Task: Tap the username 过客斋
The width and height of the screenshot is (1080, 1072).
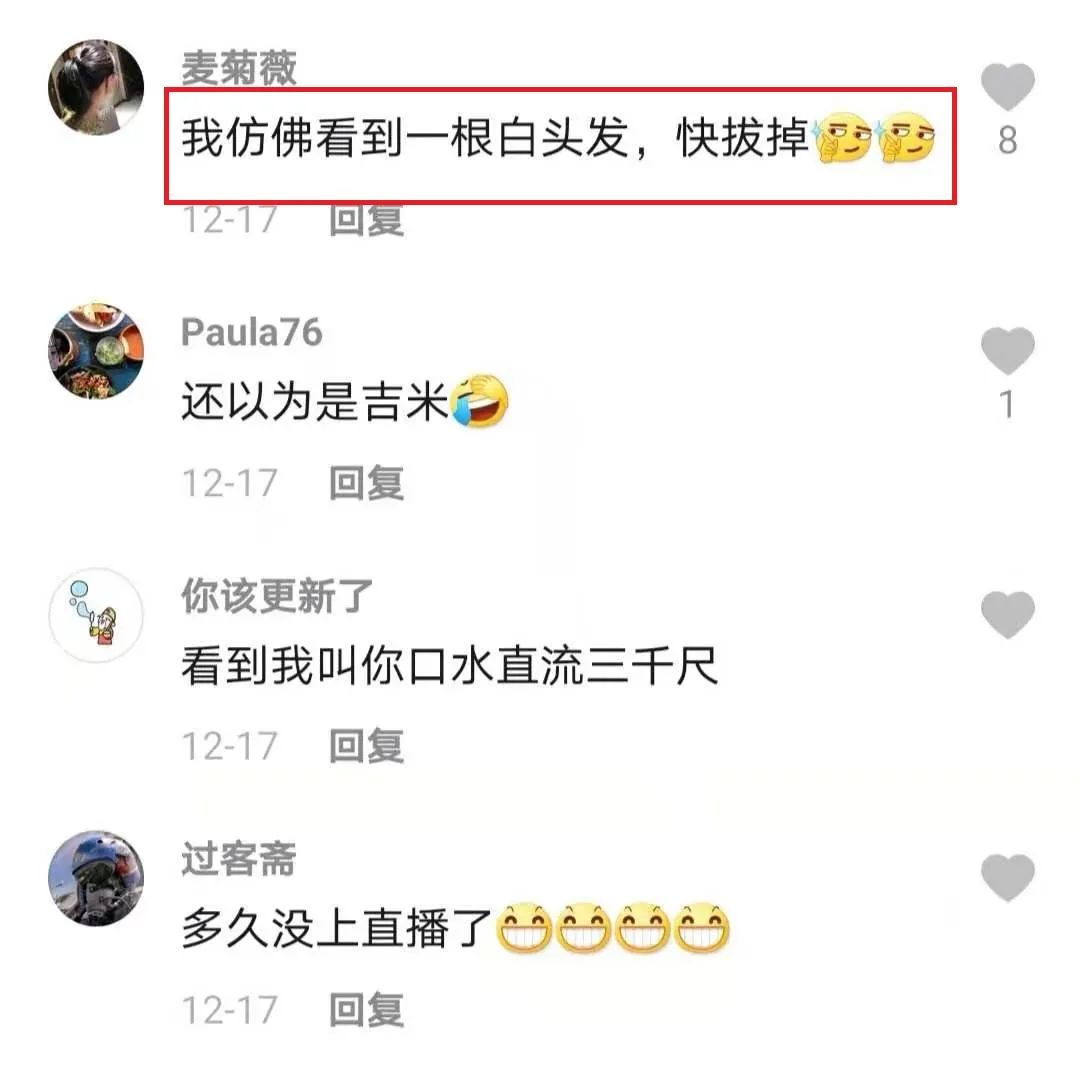Action: (239, 859)
